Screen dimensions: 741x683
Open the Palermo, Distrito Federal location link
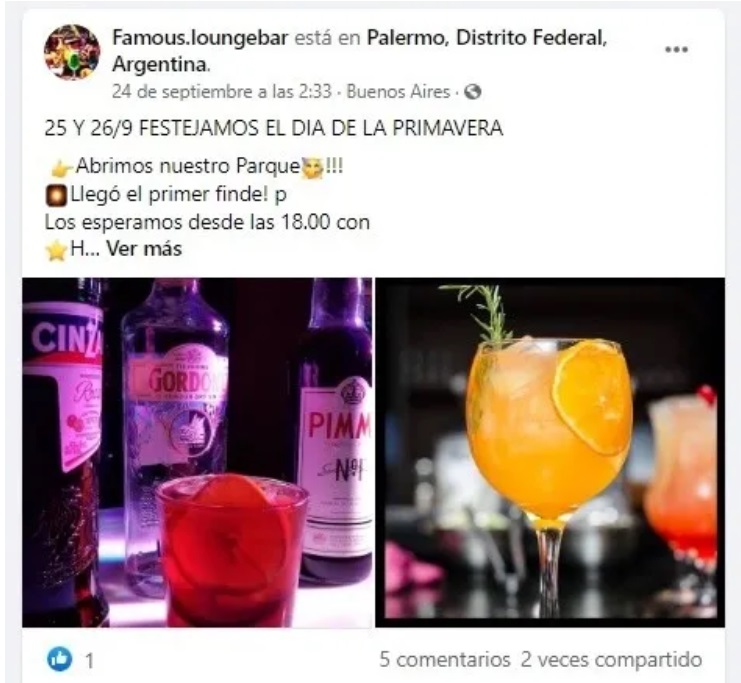(x=486, y=38)
